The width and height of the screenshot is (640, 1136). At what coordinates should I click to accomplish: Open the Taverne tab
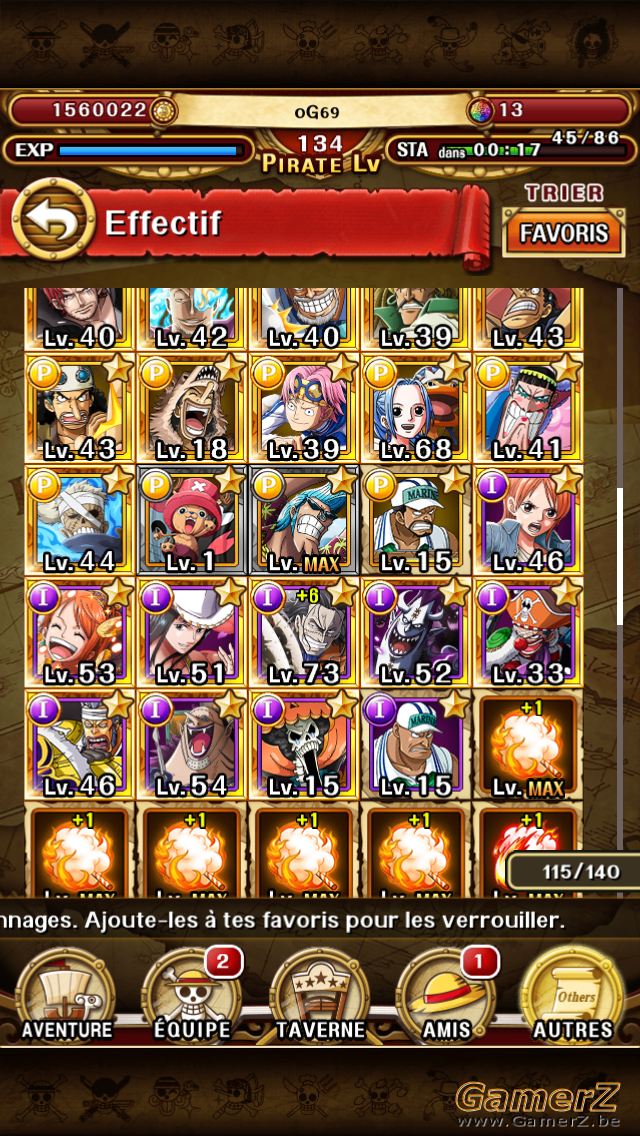coord(320,996)
